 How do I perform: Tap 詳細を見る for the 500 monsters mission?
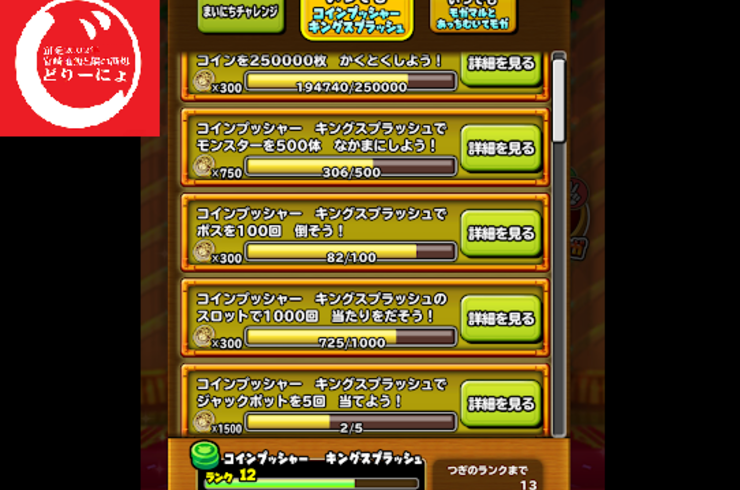[502, 148]
